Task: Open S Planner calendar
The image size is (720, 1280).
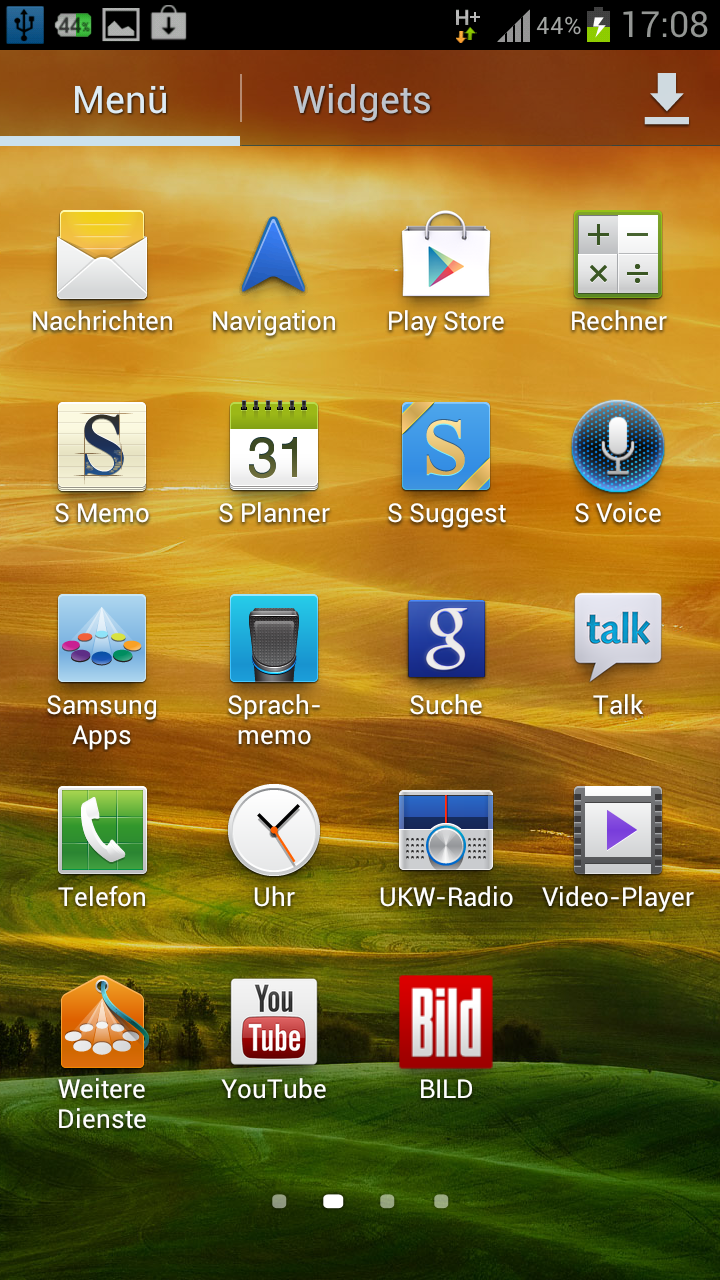Action: coord(274,448)
